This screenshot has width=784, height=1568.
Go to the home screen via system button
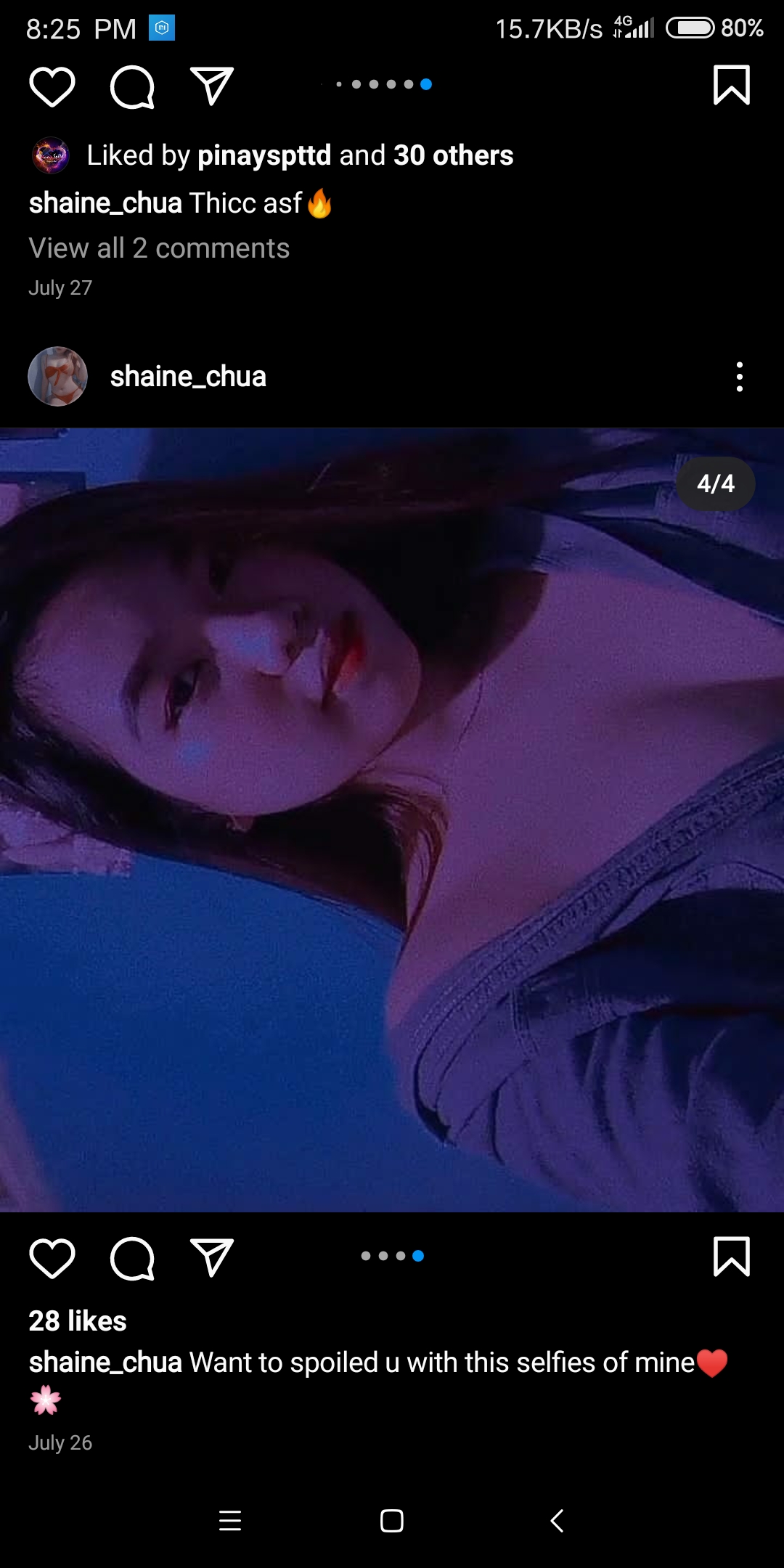point(392,1521)
